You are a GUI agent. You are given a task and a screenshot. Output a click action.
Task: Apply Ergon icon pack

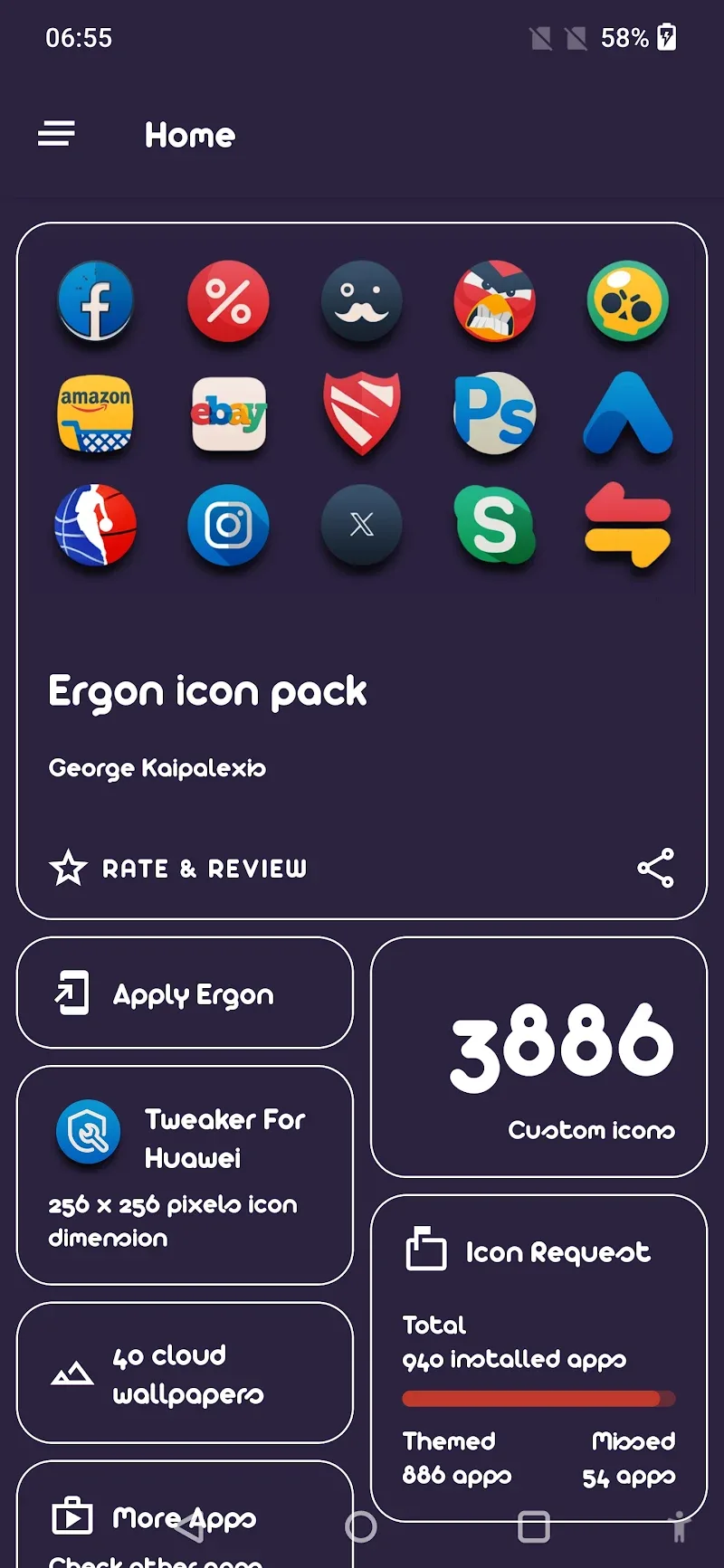pyautogui.click(x=185, y=993)
